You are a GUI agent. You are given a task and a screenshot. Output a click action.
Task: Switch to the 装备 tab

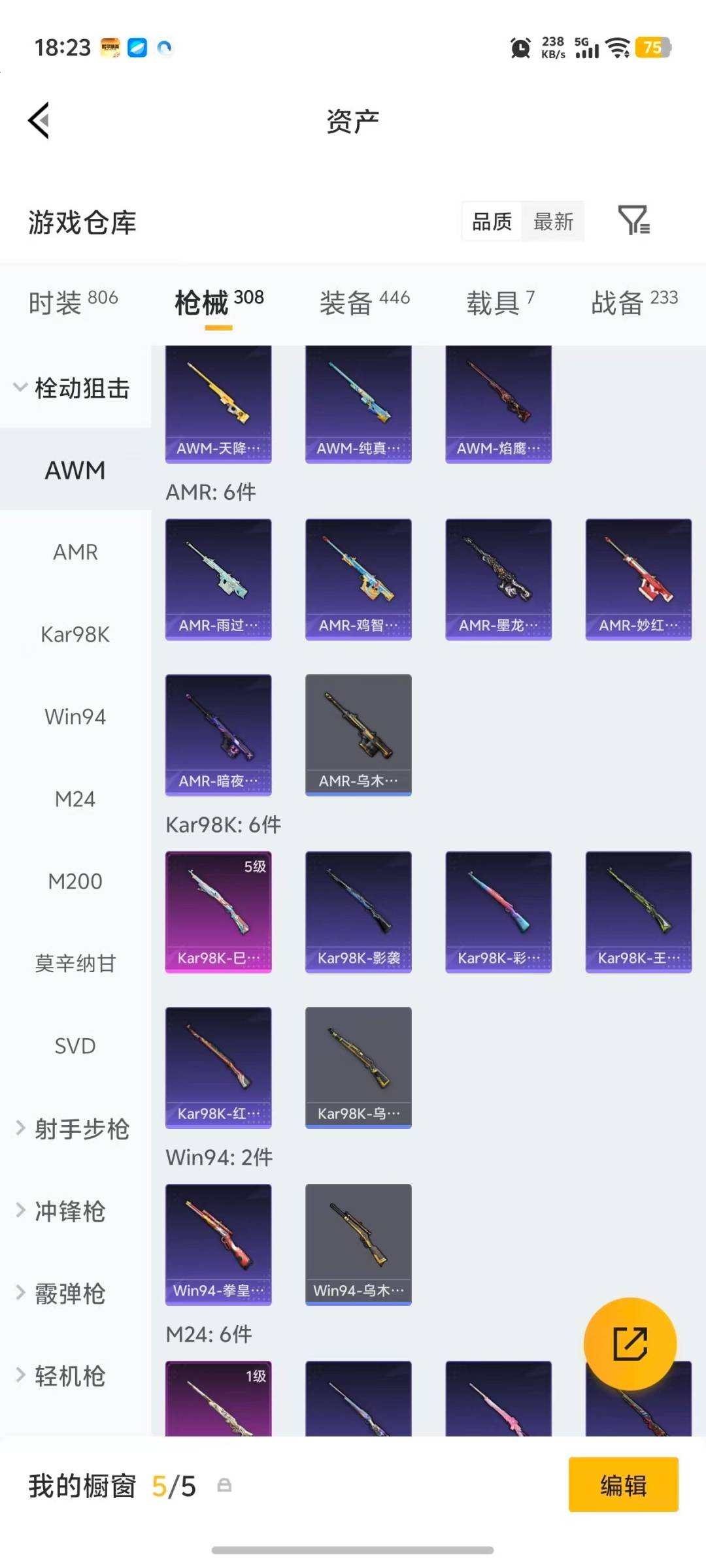point(364,302)
